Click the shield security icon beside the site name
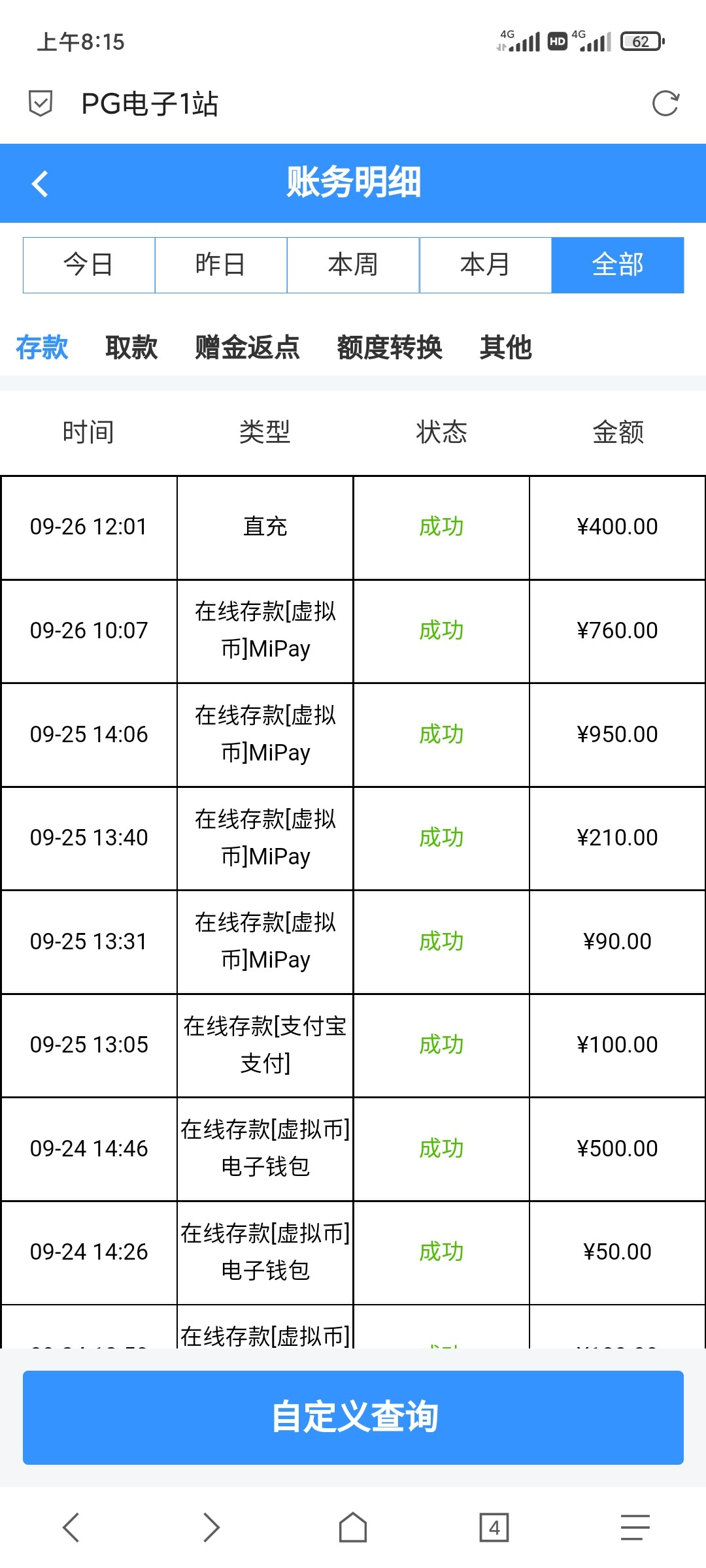 [41, 103]
